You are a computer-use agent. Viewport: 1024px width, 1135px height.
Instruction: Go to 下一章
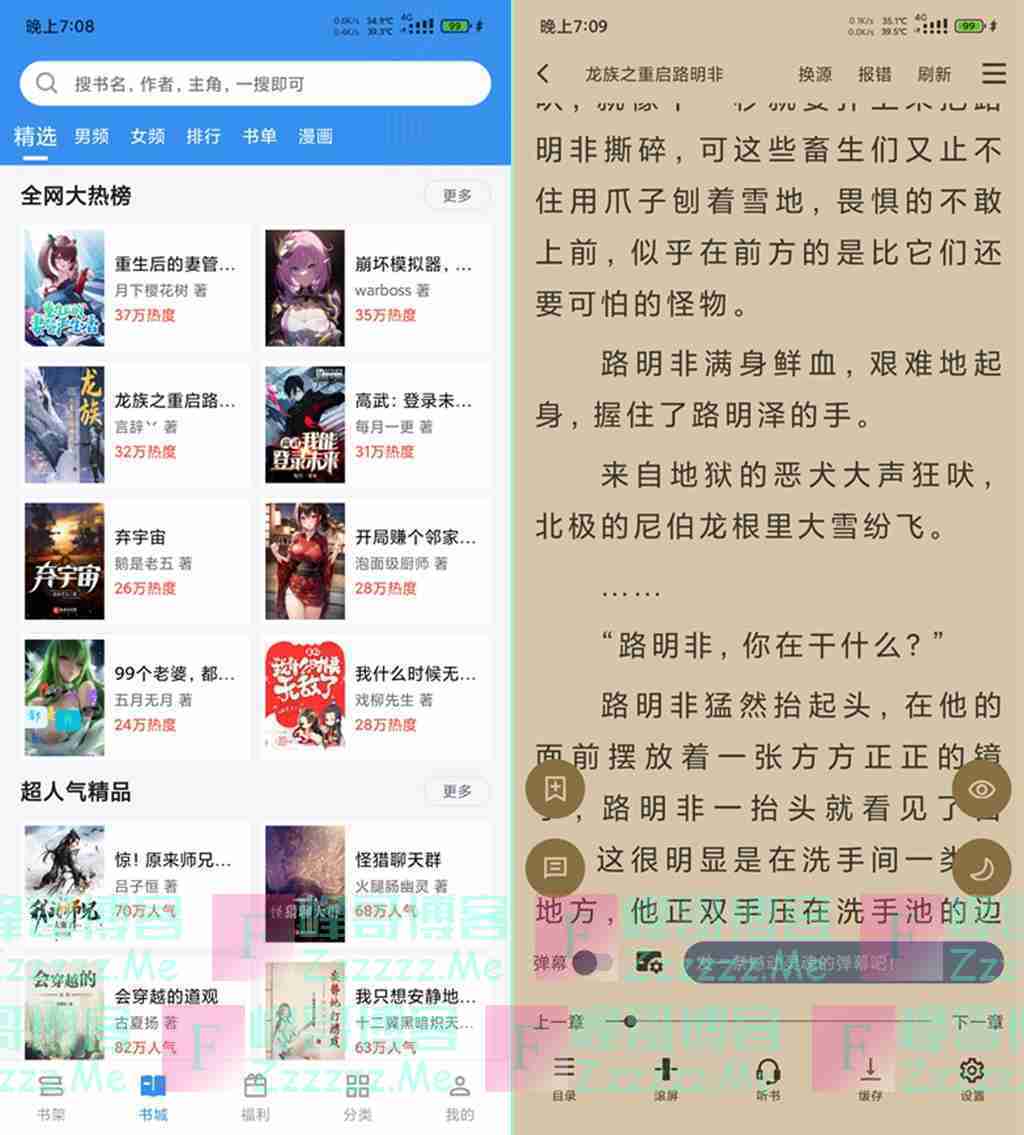click(976, 1022)
